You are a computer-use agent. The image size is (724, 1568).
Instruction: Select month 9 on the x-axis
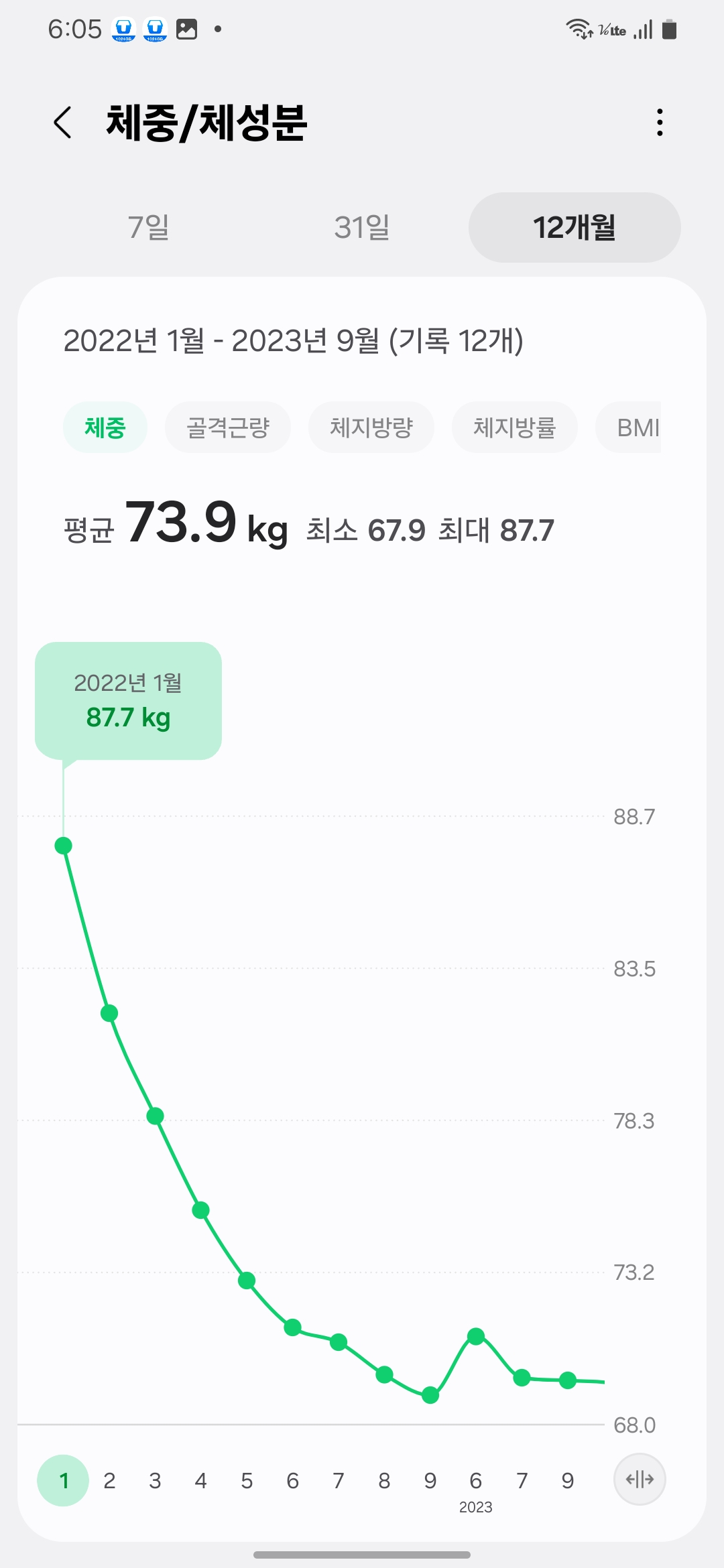point(429,1482)
